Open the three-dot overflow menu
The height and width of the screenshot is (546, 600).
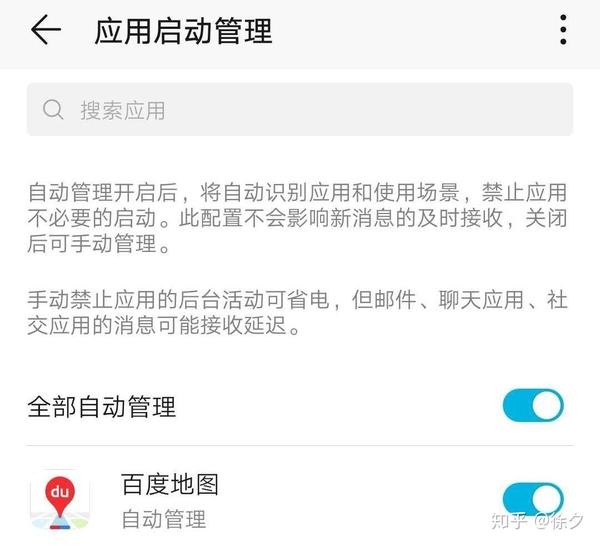point(564,30)
